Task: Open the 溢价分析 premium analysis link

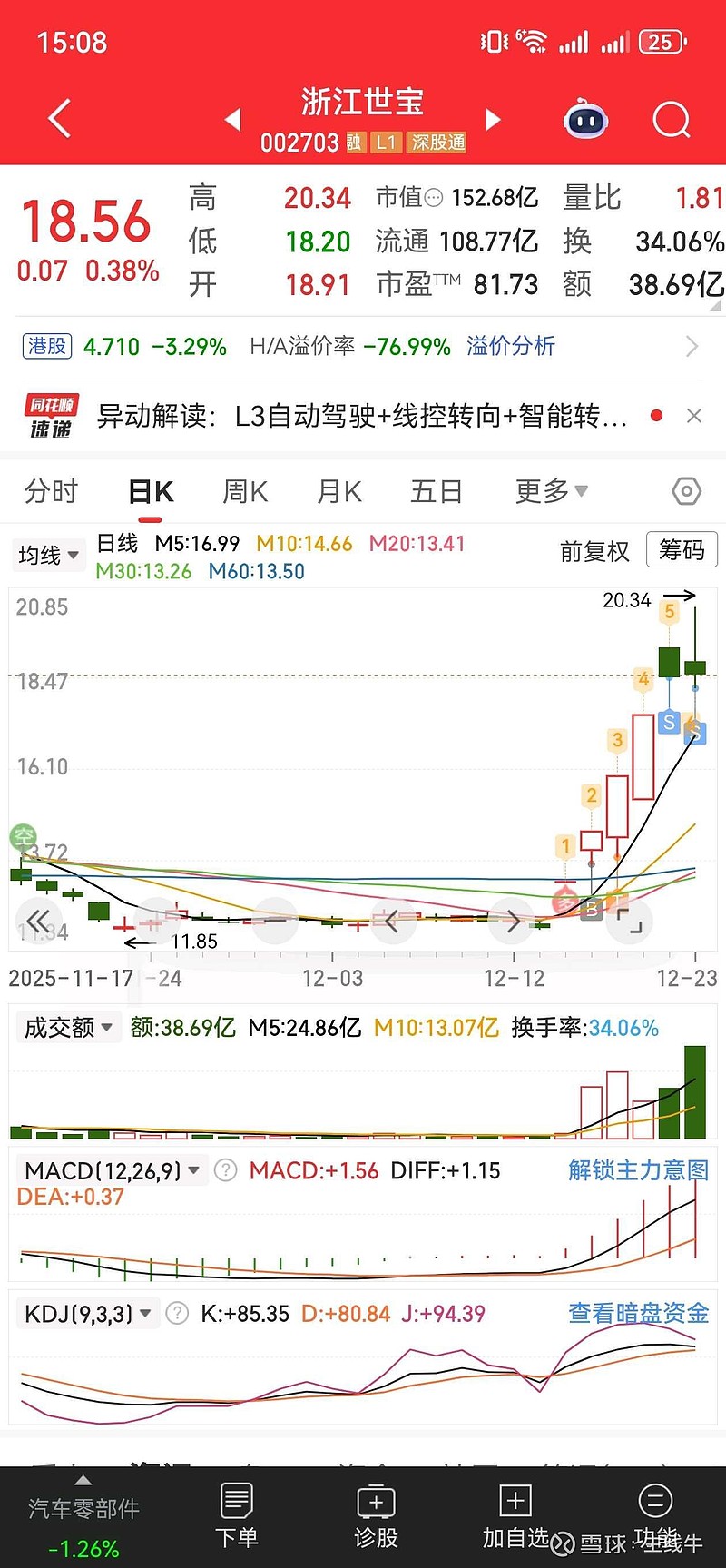Action: pyautogui.click(x=509, y=346)
